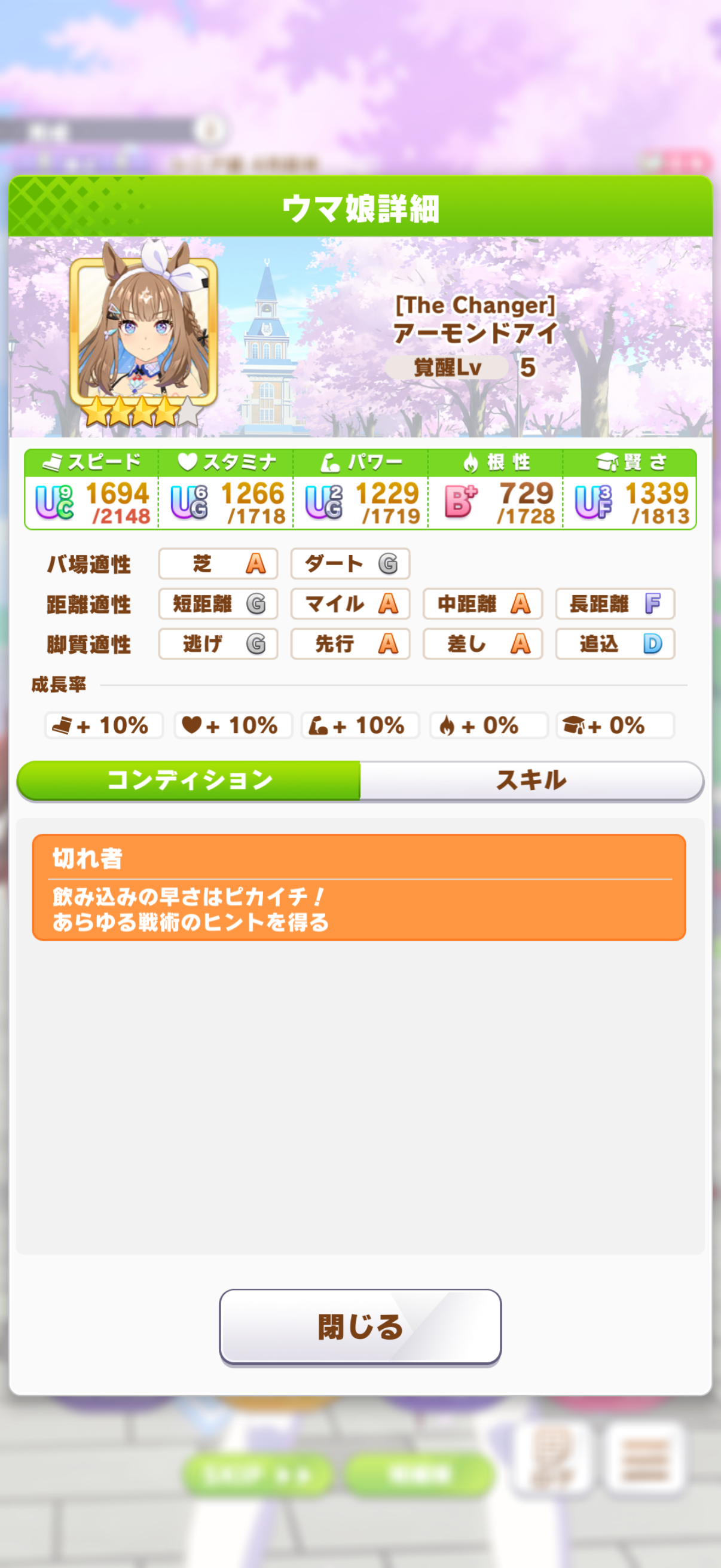This screenshot has height=1568, width=721.
Task: Close the dialog with 閉じる
Action: [360, 1327]
